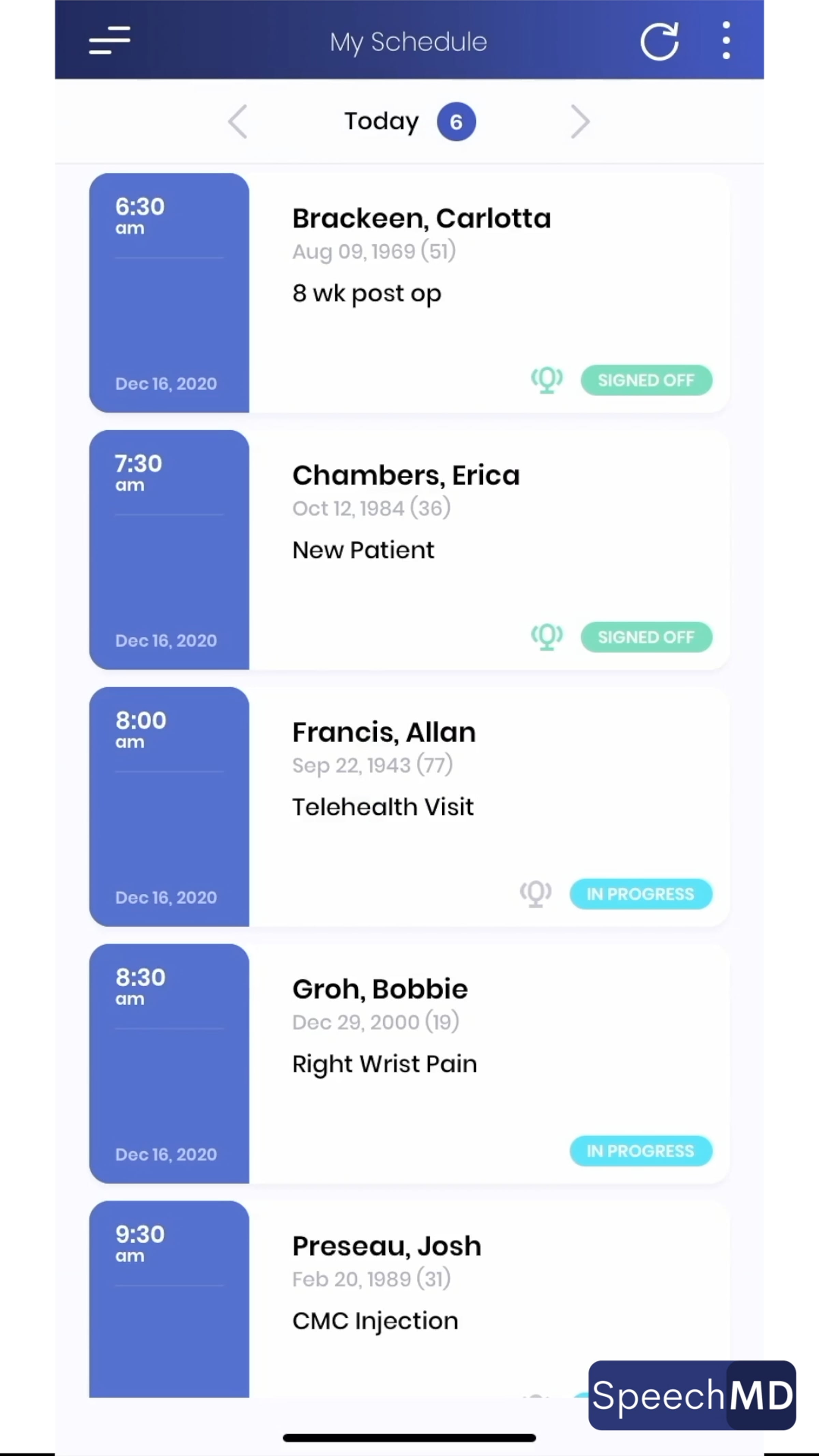Open Francis, Allan's Telehealth Visit
The height and width of the screenshot is (1456, 819).
tap(384, 733)
